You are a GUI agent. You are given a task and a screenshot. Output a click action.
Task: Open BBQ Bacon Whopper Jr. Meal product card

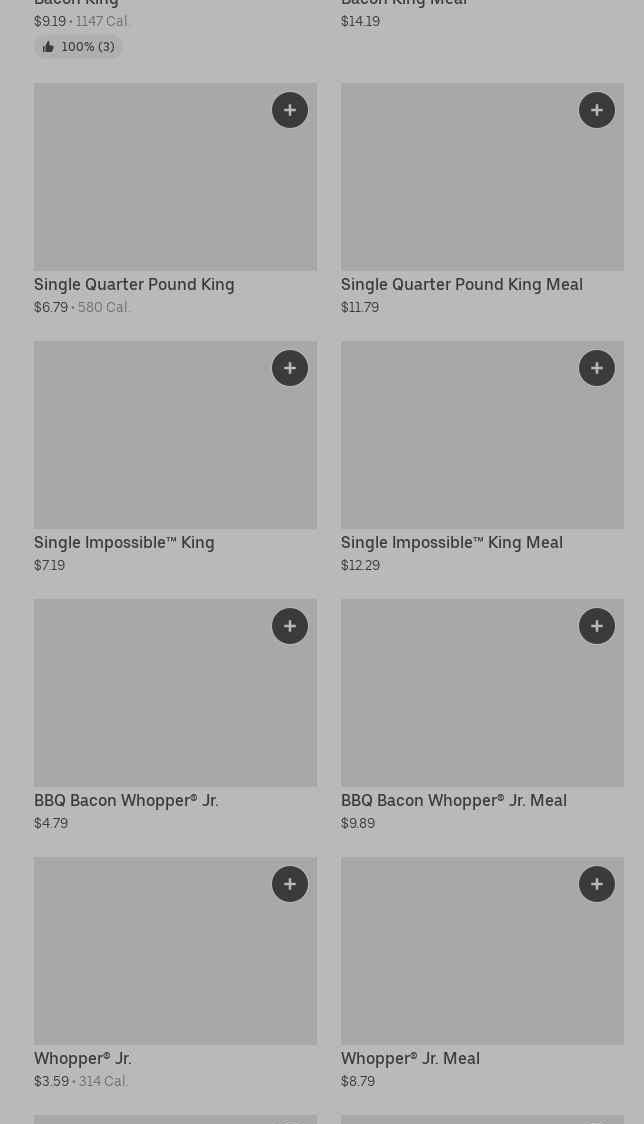click(482, 715)
